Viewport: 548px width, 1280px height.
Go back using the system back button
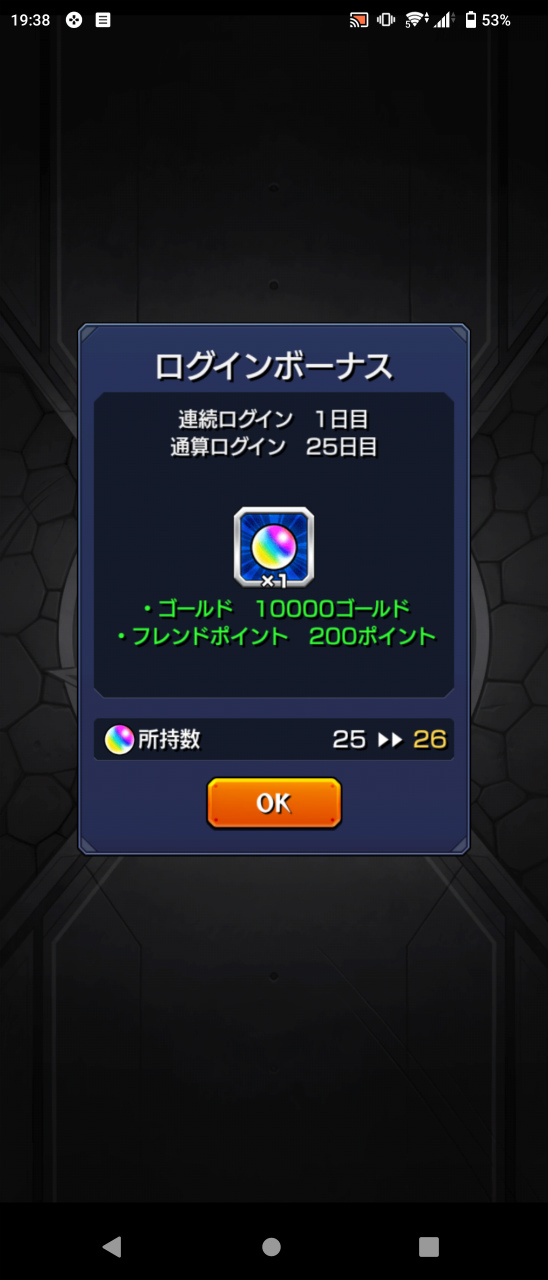[112, 1246]
